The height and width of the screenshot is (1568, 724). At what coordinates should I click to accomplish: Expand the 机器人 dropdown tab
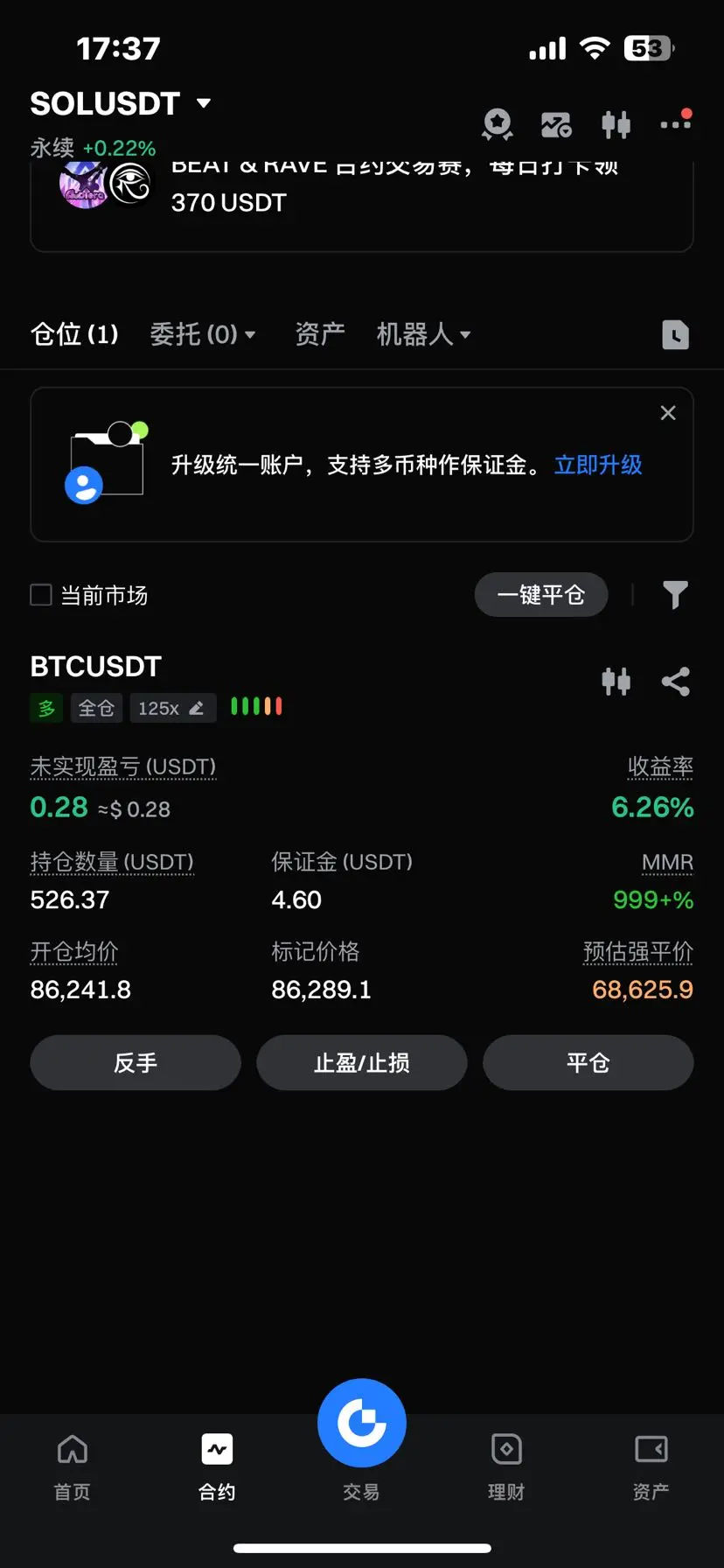pos(423,334)
